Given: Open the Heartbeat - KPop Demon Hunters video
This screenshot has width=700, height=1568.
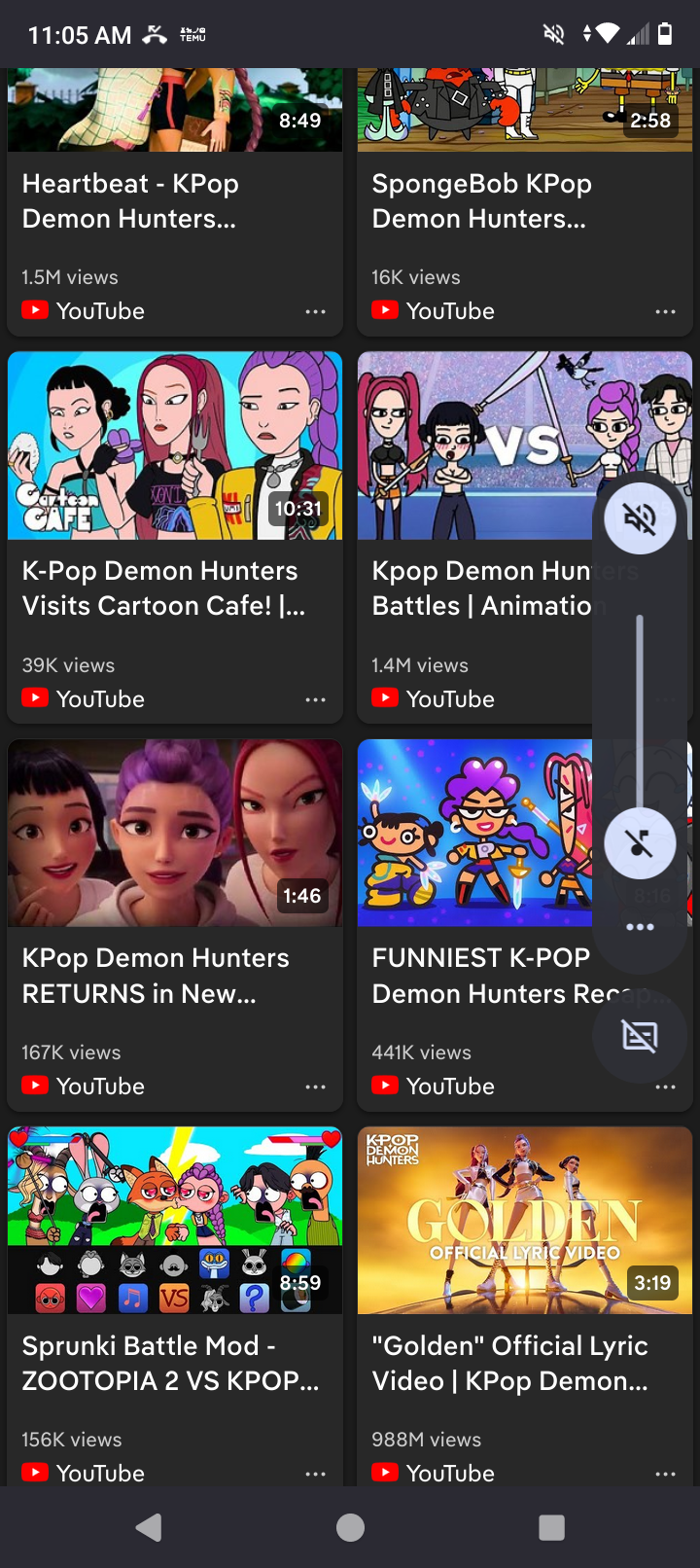Looking at the screenshot, I should (175, 200).
